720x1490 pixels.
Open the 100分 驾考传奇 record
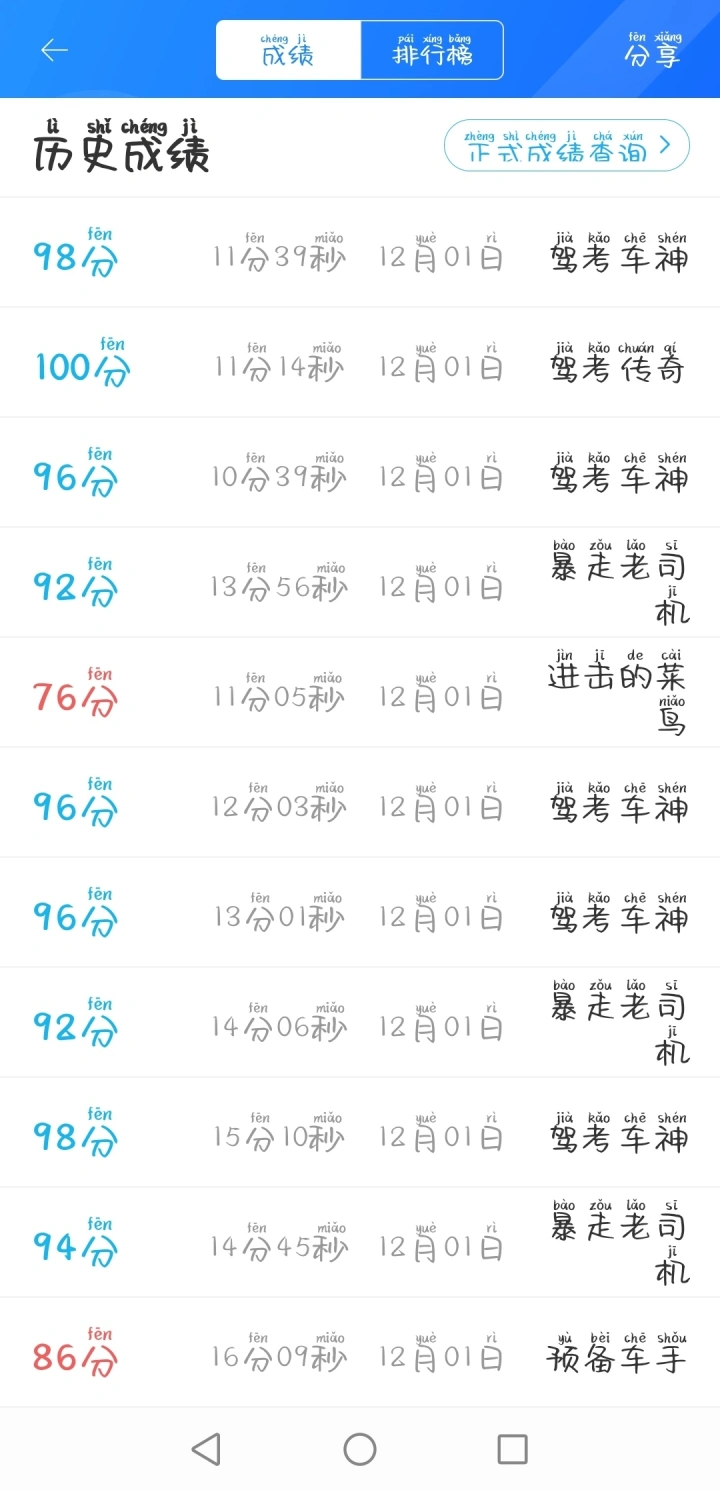(360, 362)
